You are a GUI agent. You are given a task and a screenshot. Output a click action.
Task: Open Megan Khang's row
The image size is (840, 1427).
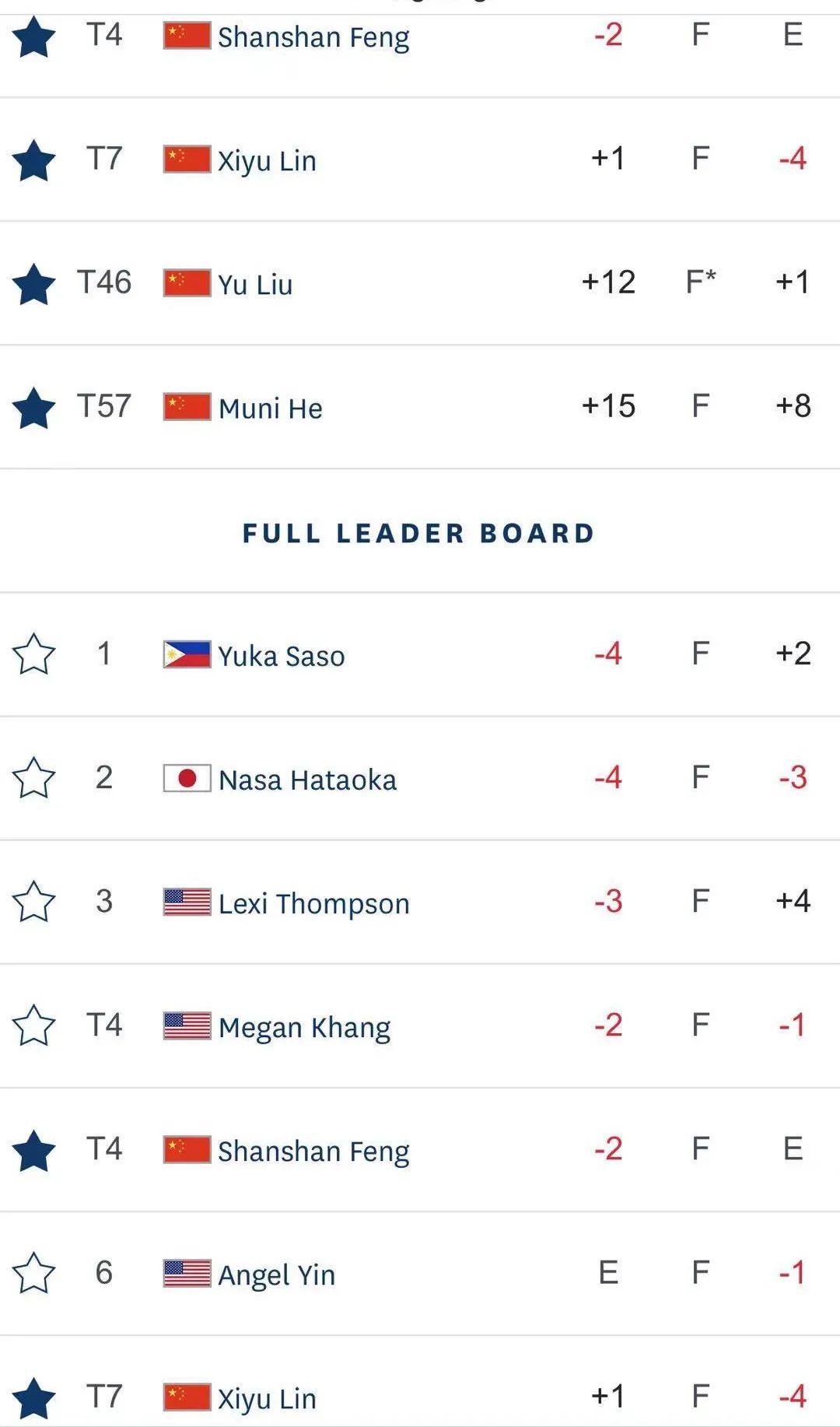pyautogui.click(x=420, y=1026)
